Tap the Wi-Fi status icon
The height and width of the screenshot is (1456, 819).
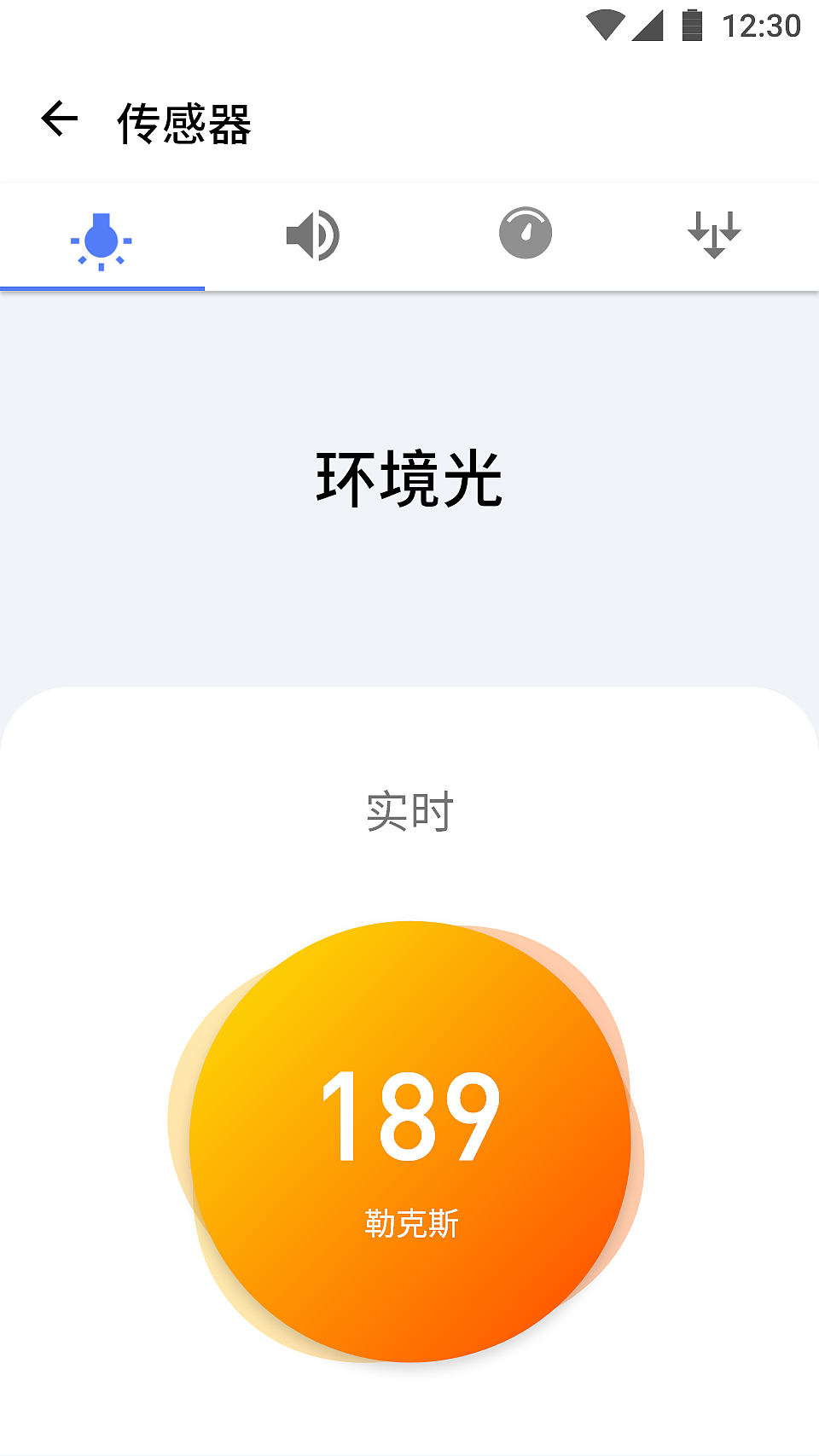[x=606, y=26]
